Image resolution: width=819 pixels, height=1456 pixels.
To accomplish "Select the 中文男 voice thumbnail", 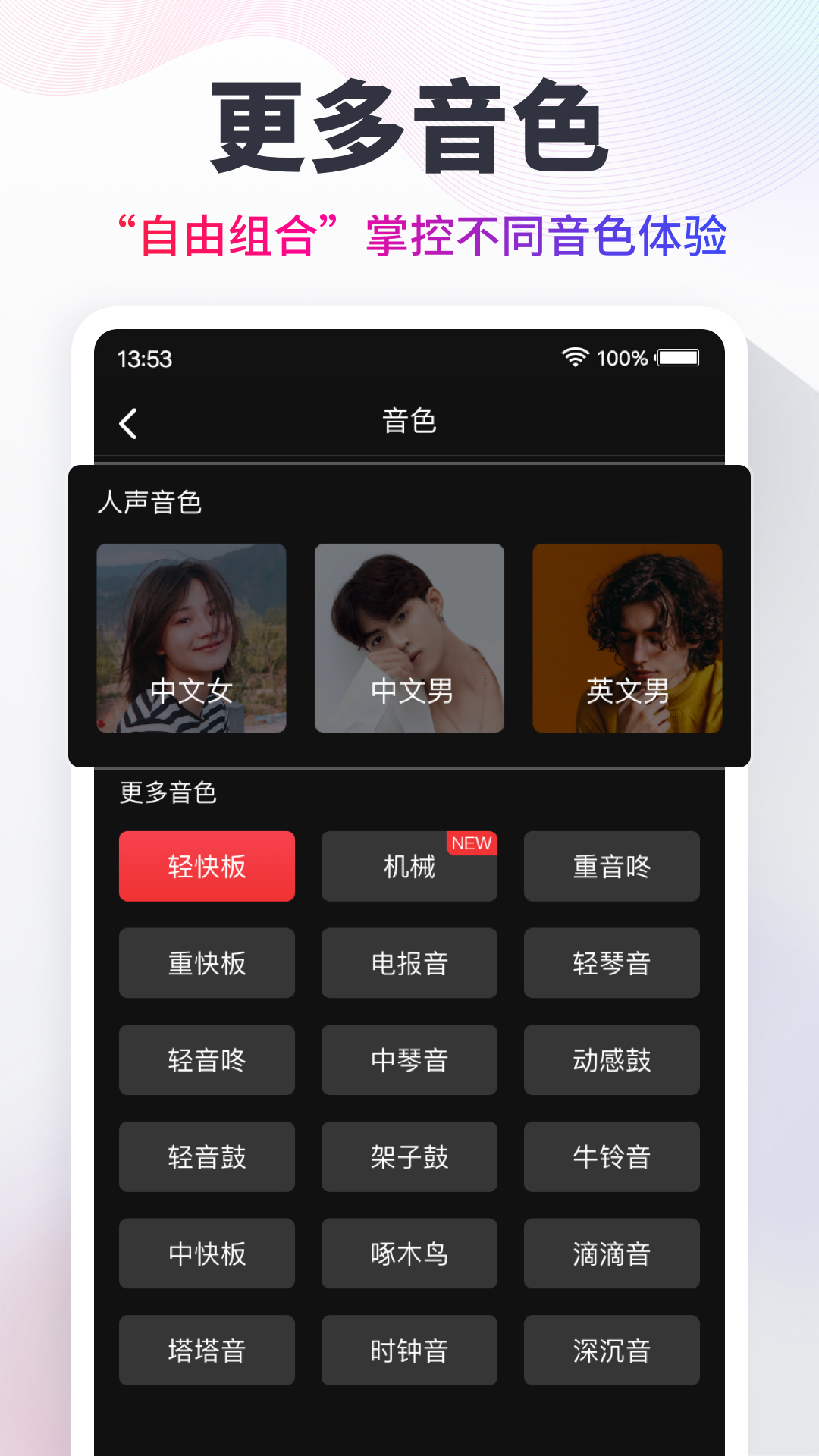I will pyautogui.click(x=409, y=639).
